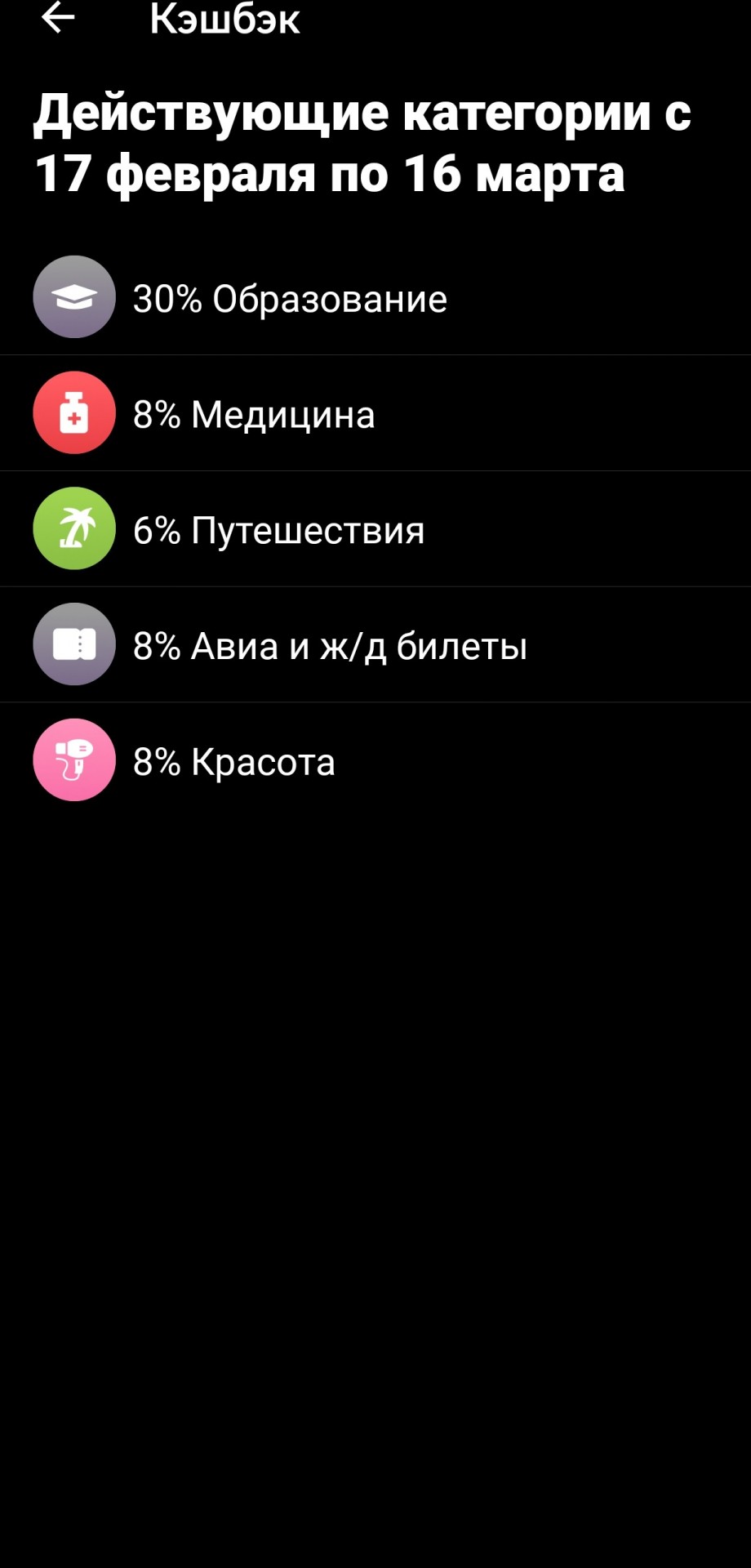The height and width of the screenshot is (1568, 751).
Task: Open the 30% Образование category
Action: tap(290, 299)
